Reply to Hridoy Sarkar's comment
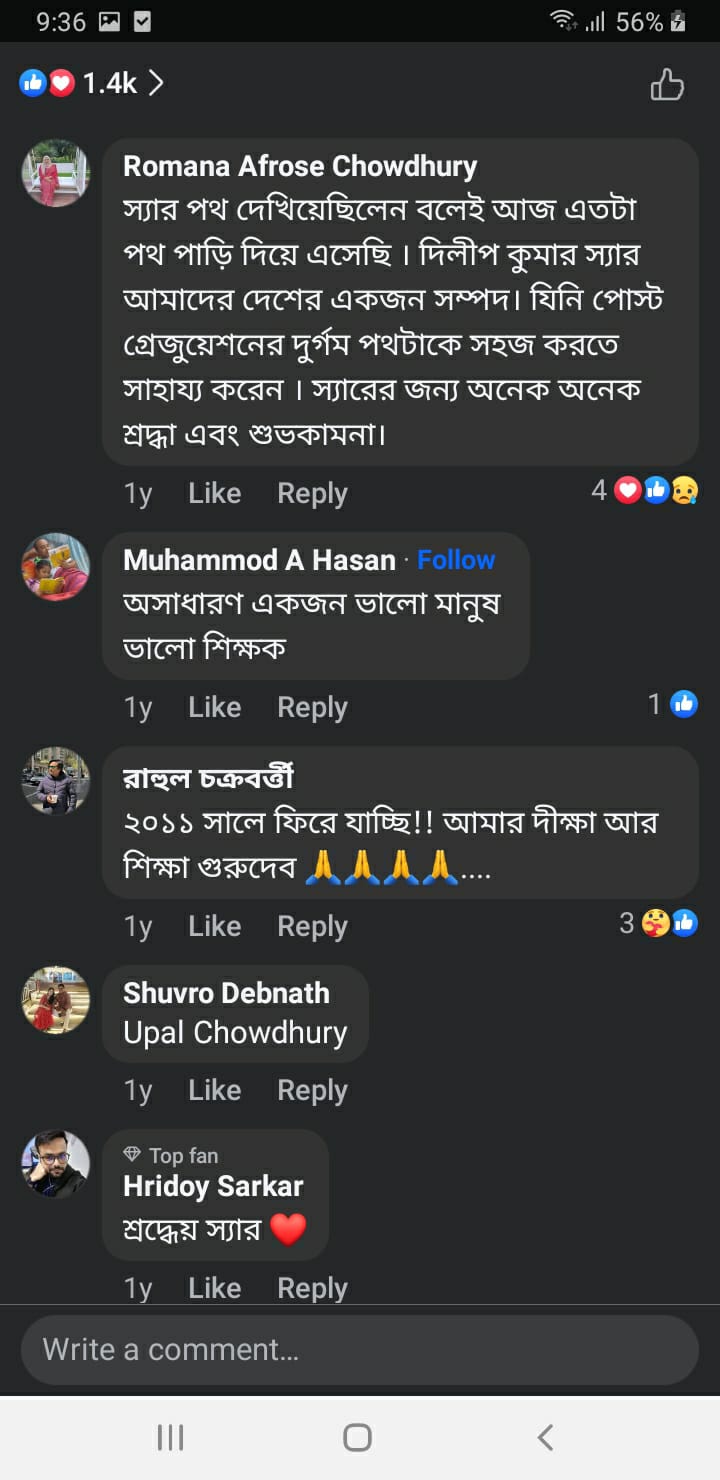 312,1288
